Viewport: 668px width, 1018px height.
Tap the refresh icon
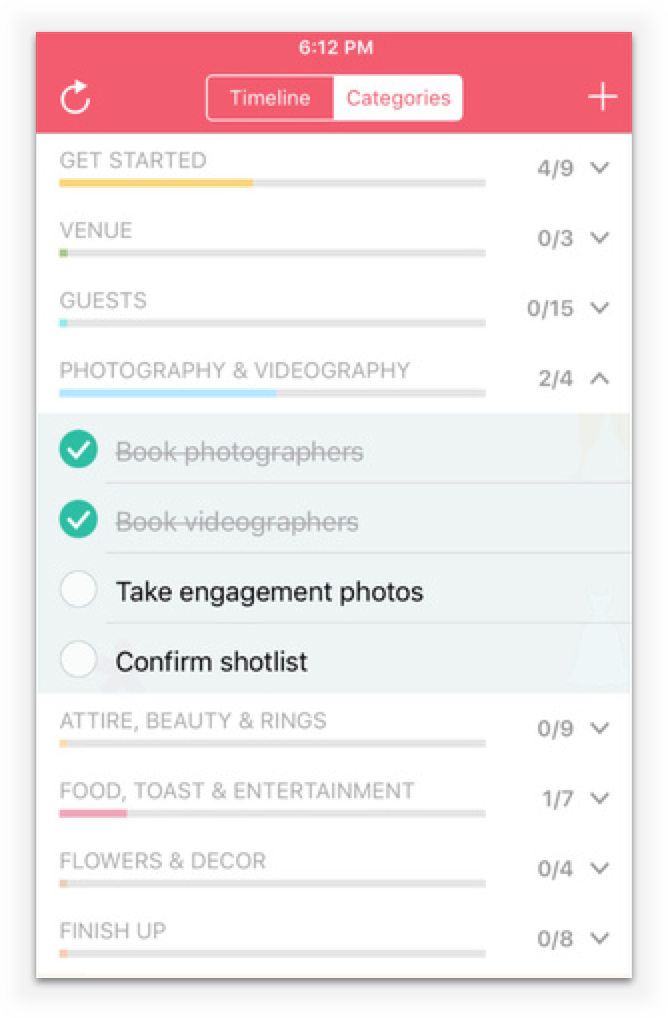pyautogui.click(x=76, y=98)
